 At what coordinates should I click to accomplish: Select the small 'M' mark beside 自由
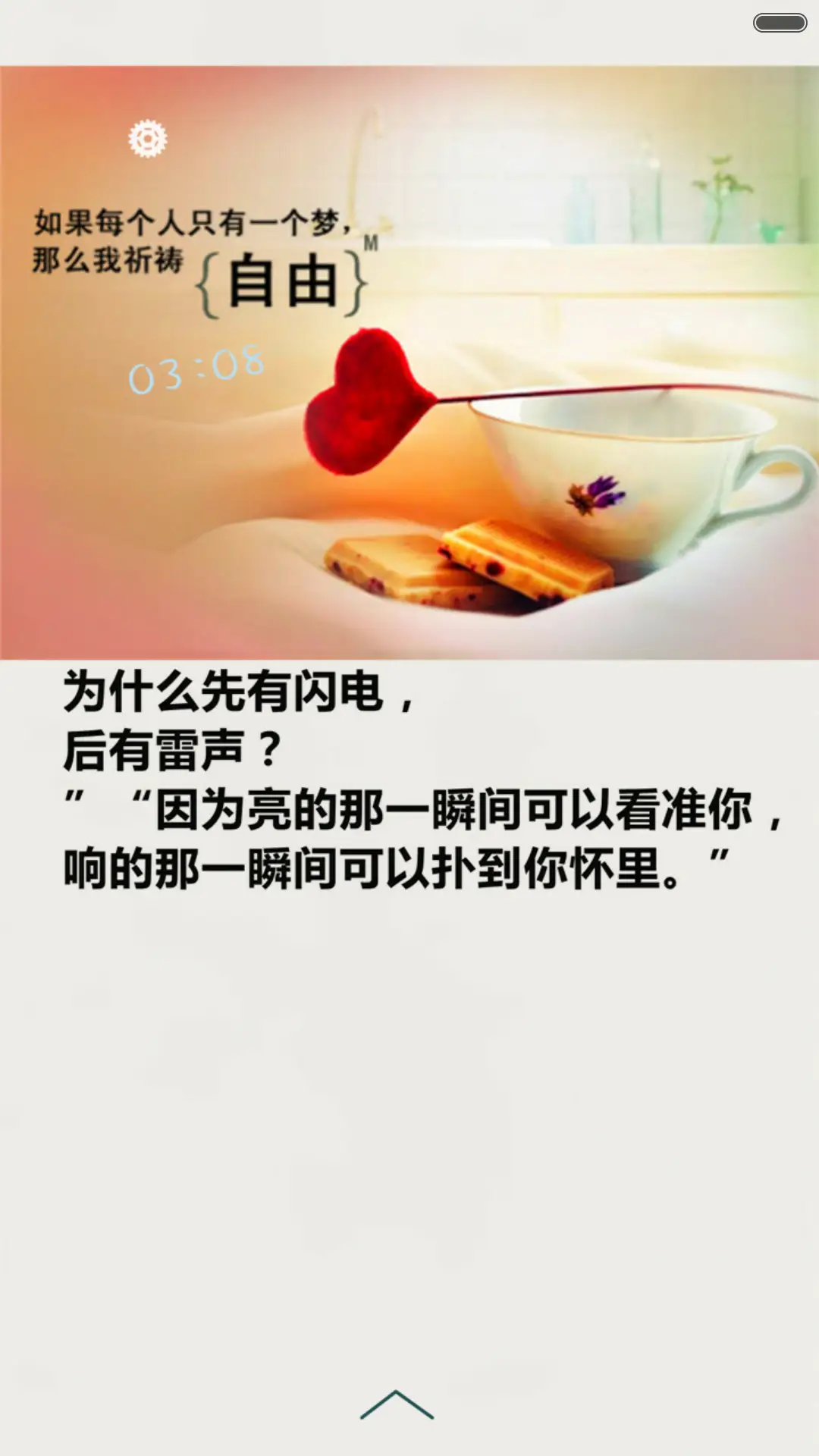(x=371, y=244)
